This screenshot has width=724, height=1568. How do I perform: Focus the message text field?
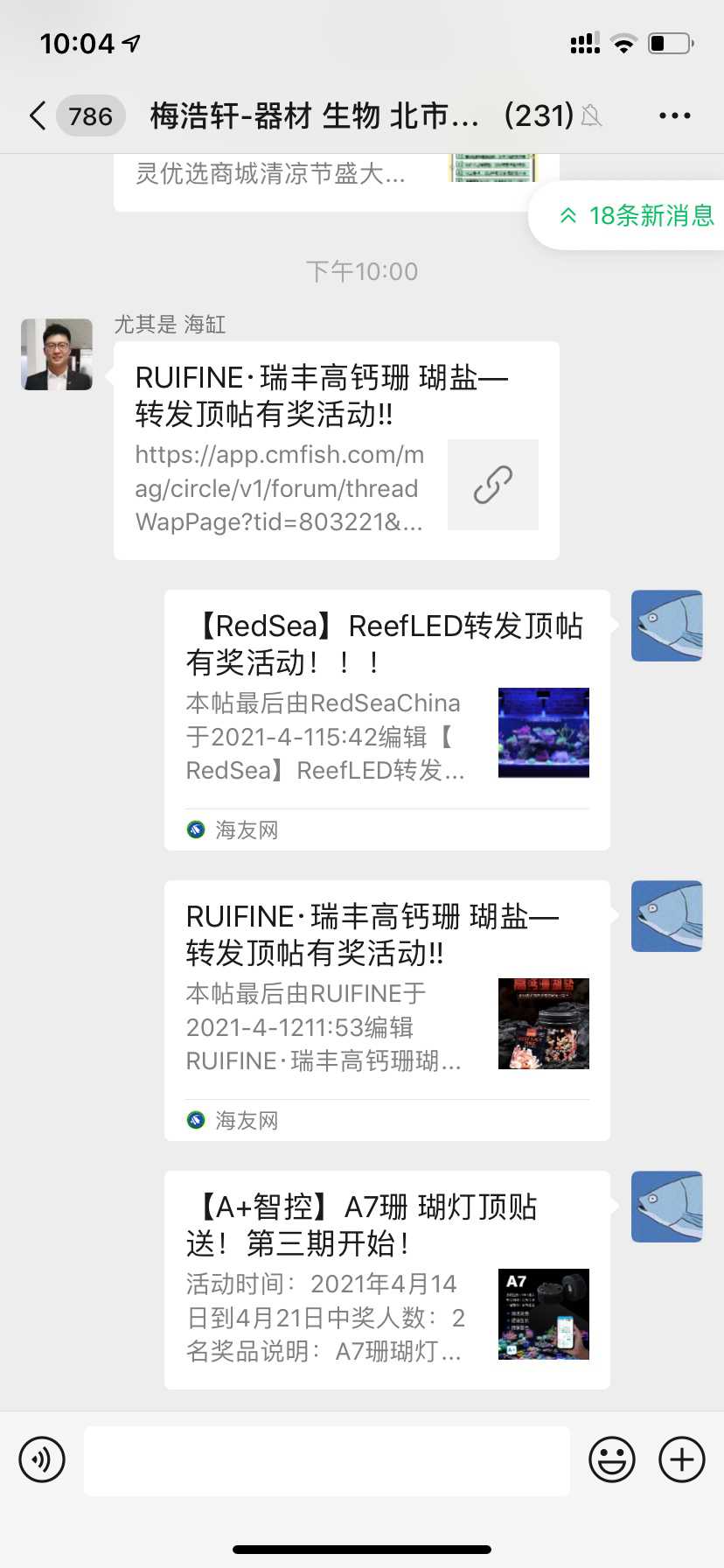tap(327, 1459)
